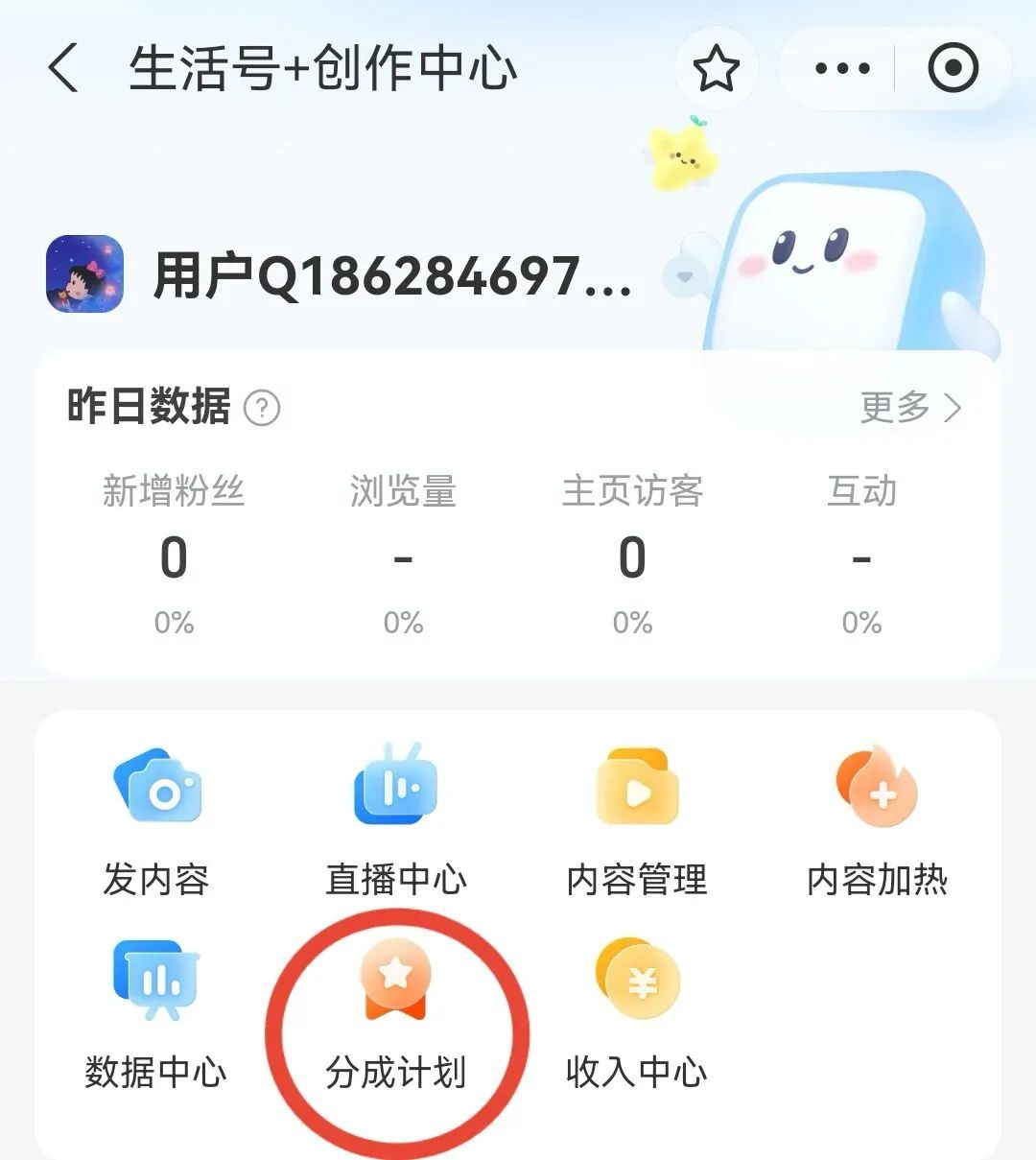Tap the star to favorite this mini program
The image size is (1036, 1160).
pyautogui.click(x=716, y=67)
